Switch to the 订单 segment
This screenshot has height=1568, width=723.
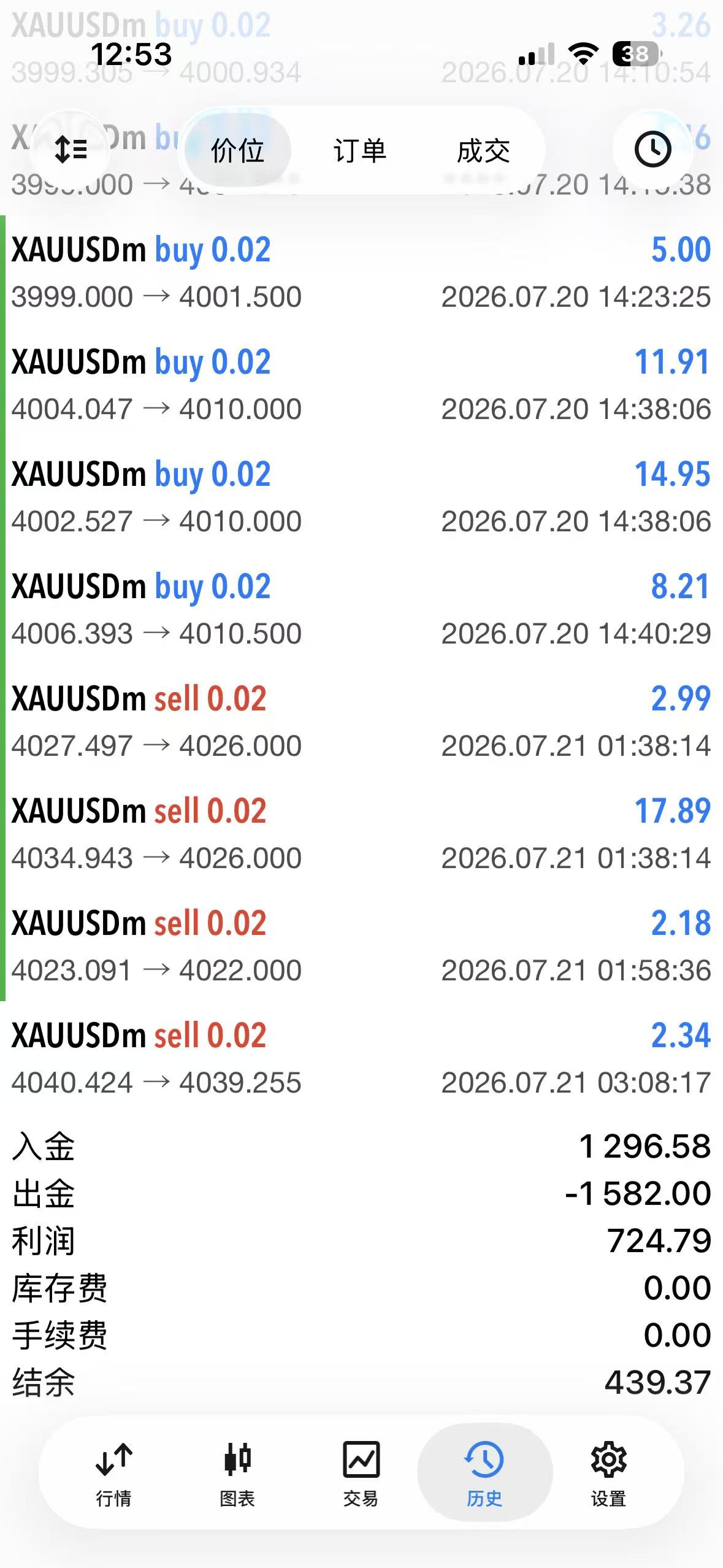tap(360, 150)
